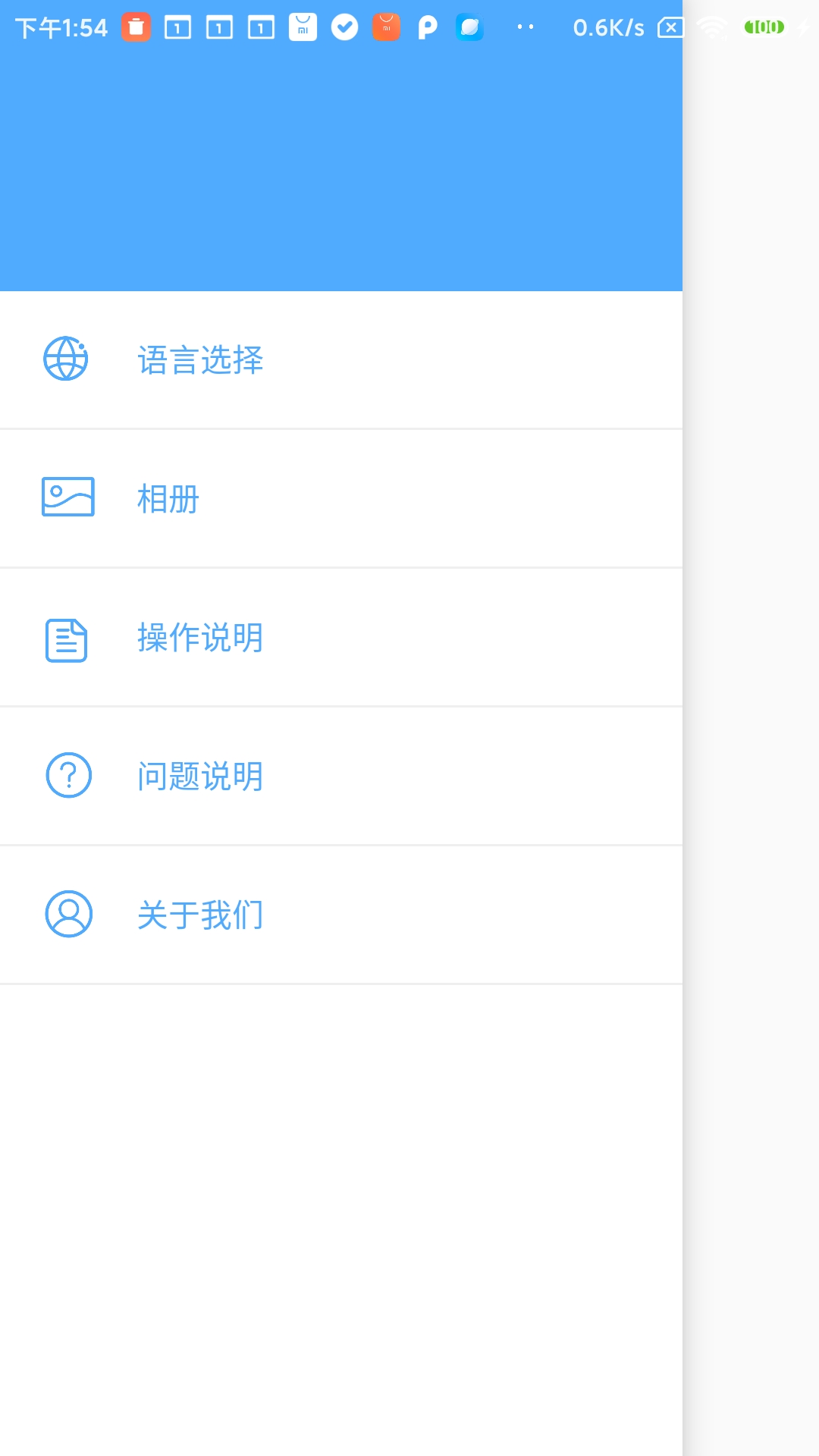The width and height of the screenshot is (819, 1456).
Task: Click the question mark icon beside 问题说明
Action: [x=68, y=776]
